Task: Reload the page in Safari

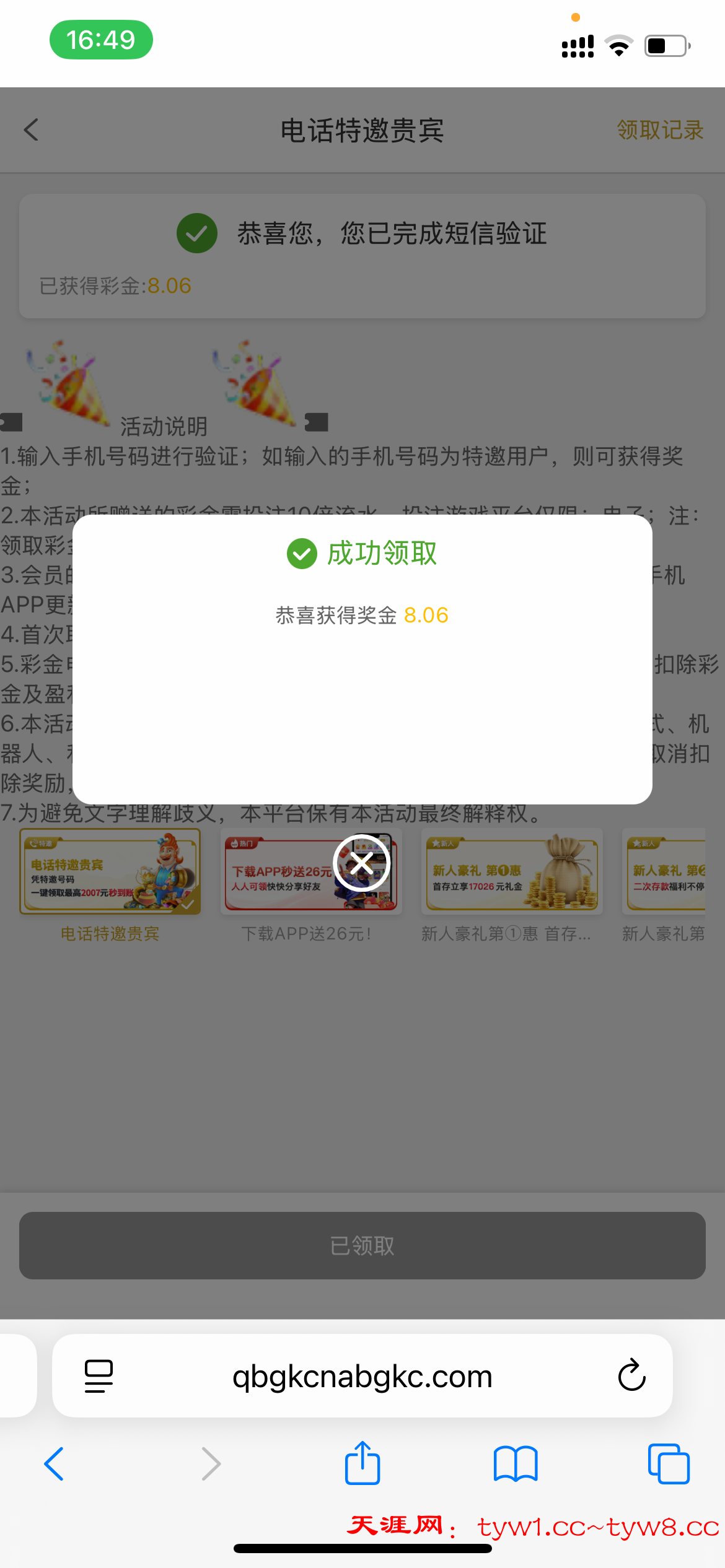Action: pyautogui.click(x=631, y=1375)
